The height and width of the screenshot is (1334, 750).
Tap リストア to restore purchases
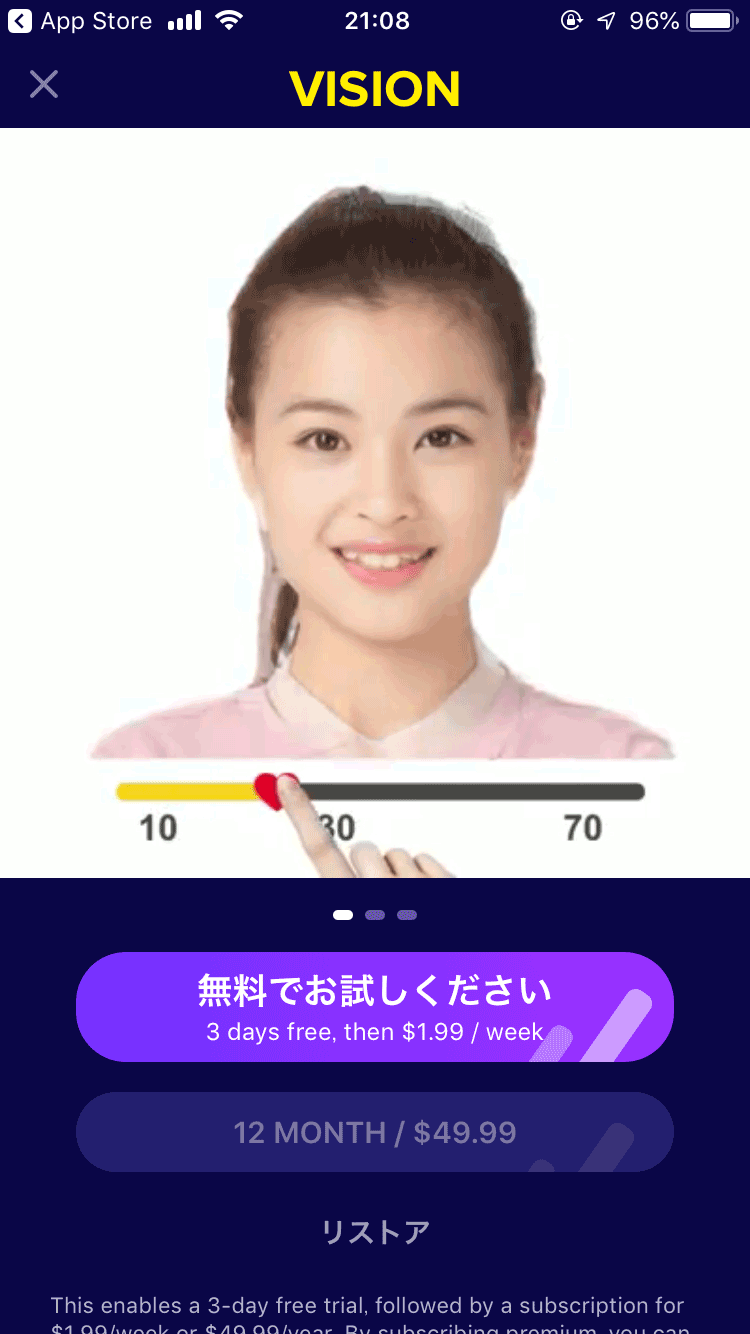375,1231
